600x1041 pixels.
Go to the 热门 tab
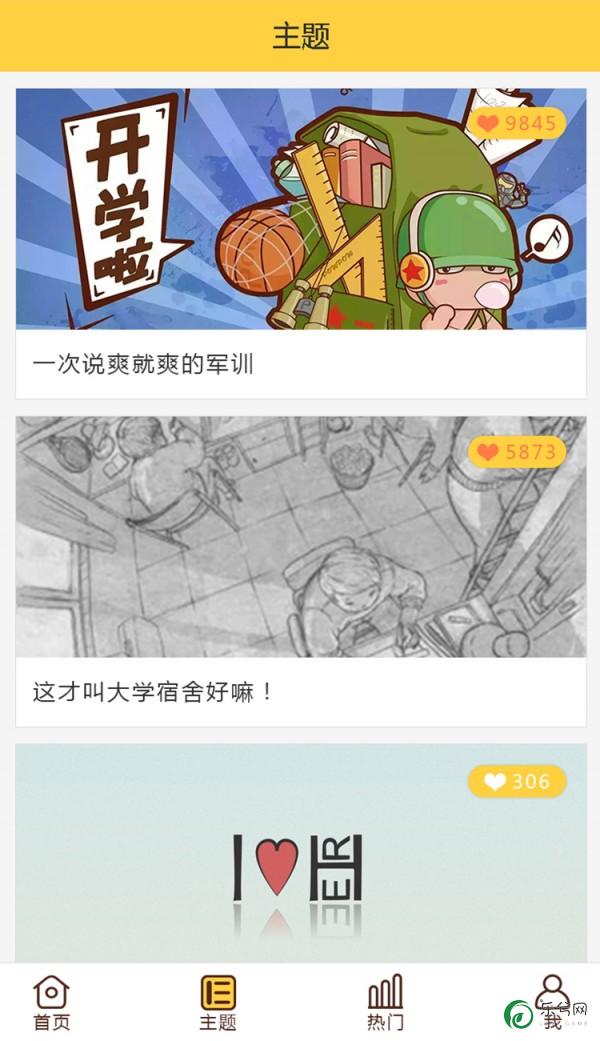coord(385,1002)
